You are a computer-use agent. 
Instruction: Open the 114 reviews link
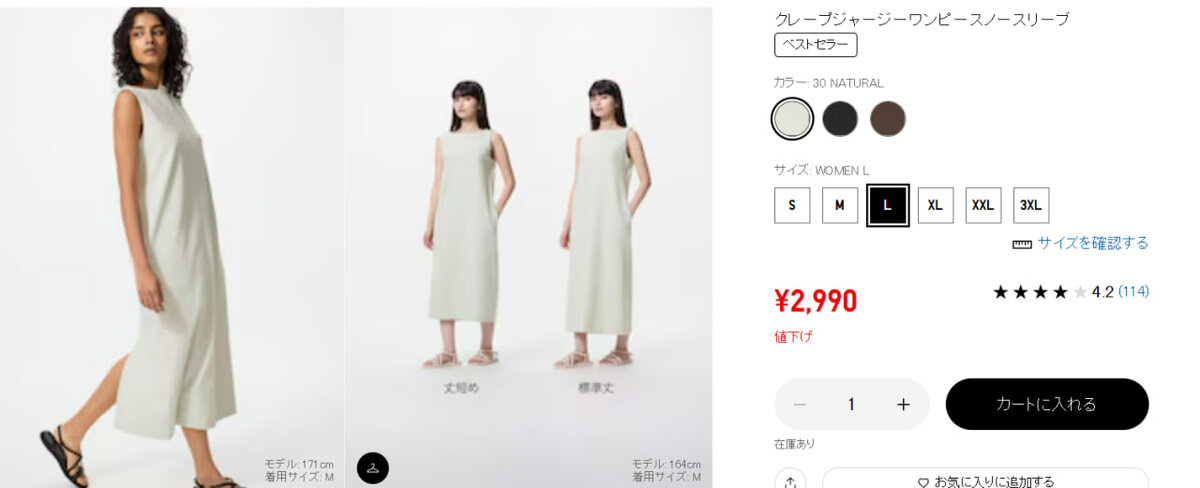[1133, 292]
